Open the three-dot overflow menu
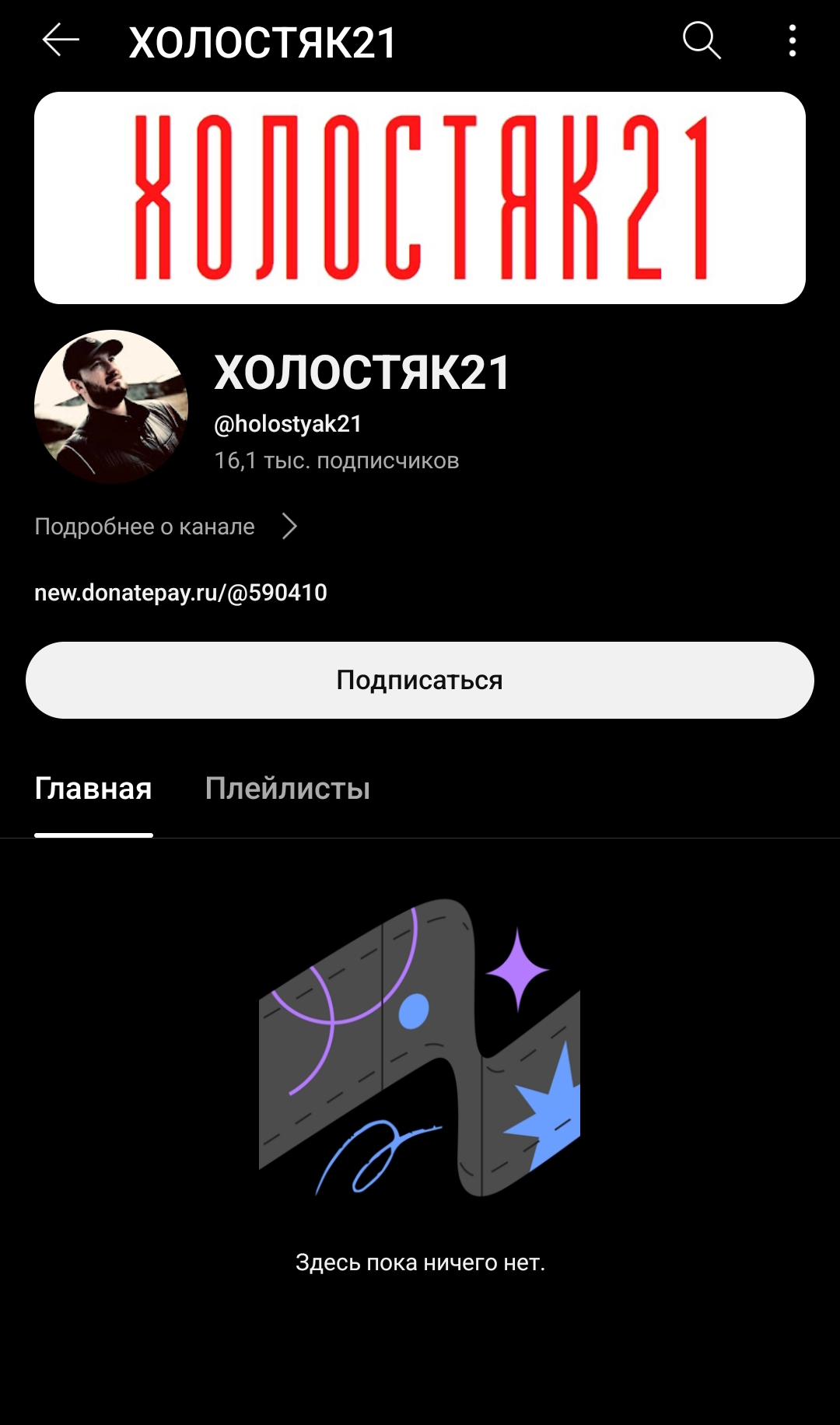The image size is (840, 1425). pyautogui.click(x=792, y=40)
